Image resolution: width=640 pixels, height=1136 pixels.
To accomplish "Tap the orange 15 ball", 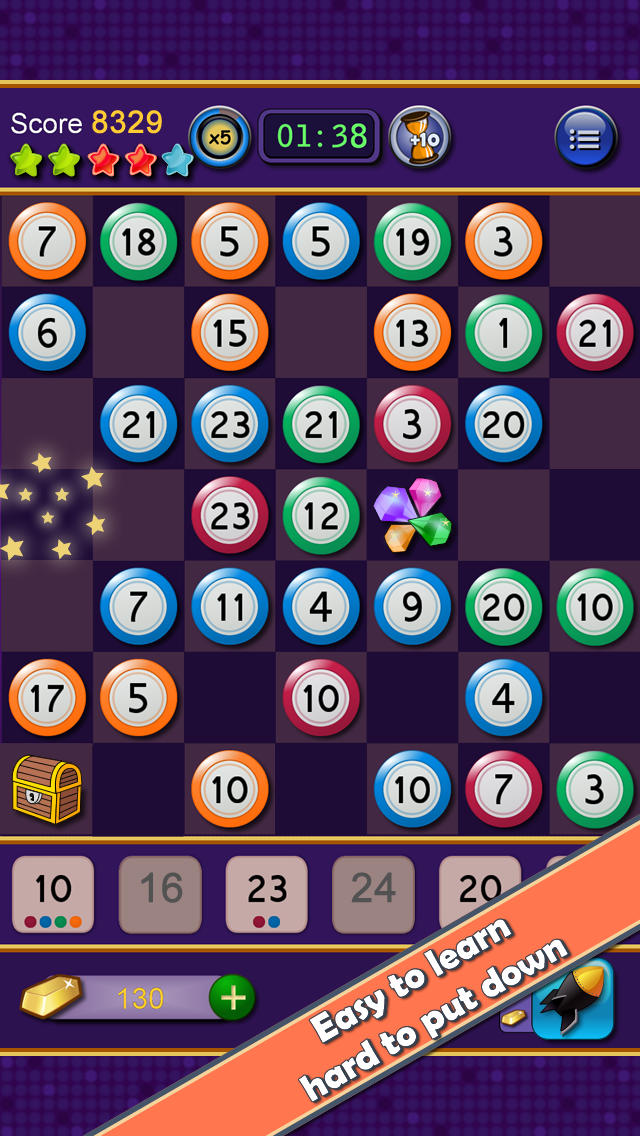I will click(x=230, y=333).
